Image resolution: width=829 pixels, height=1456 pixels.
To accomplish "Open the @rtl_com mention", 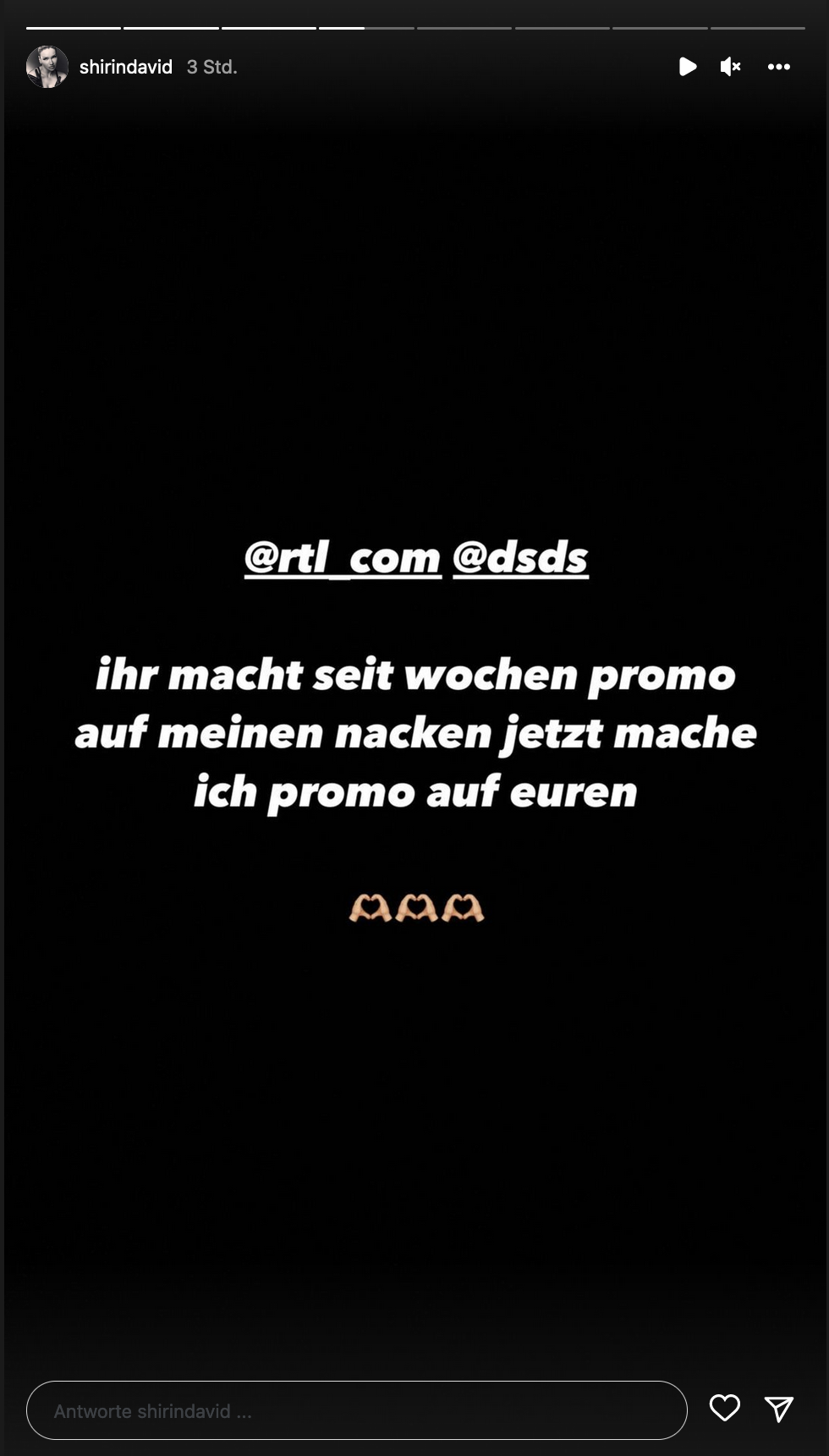I will pyautogui.click(x=343, y=558).
